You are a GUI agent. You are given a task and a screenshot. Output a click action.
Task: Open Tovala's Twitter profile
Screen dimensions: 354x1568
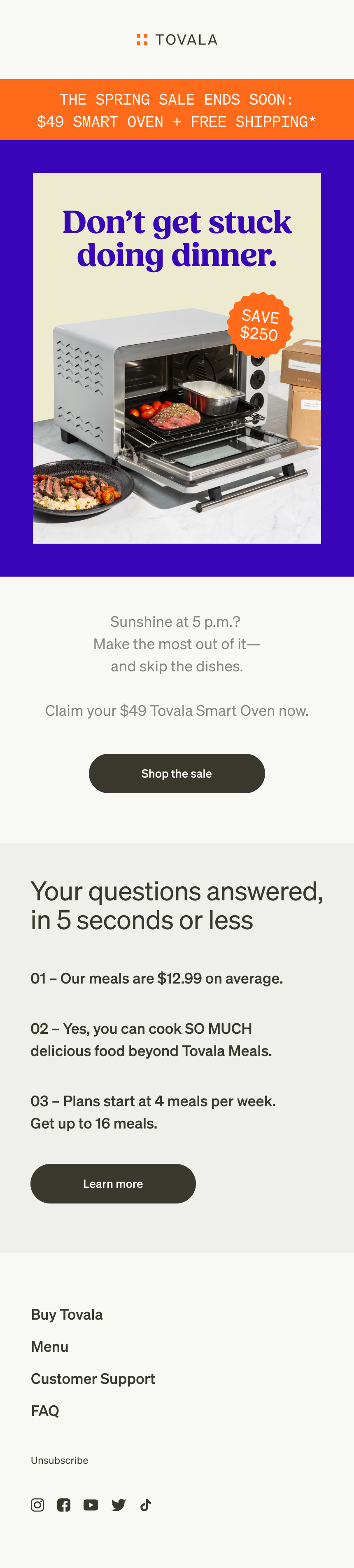click(119, 1505)
